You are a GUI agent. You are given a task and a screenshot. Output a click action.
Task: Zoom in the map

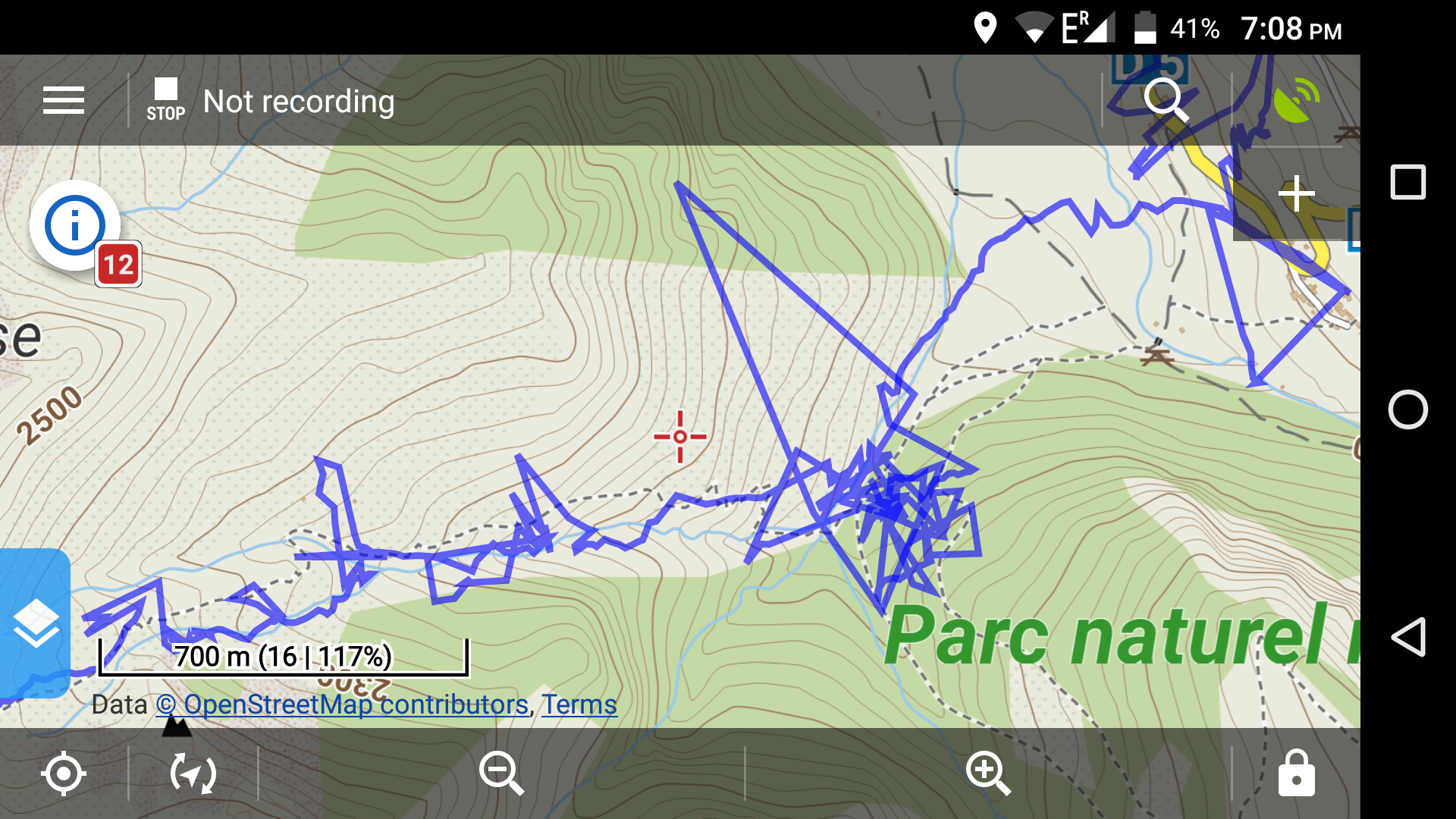988,773
